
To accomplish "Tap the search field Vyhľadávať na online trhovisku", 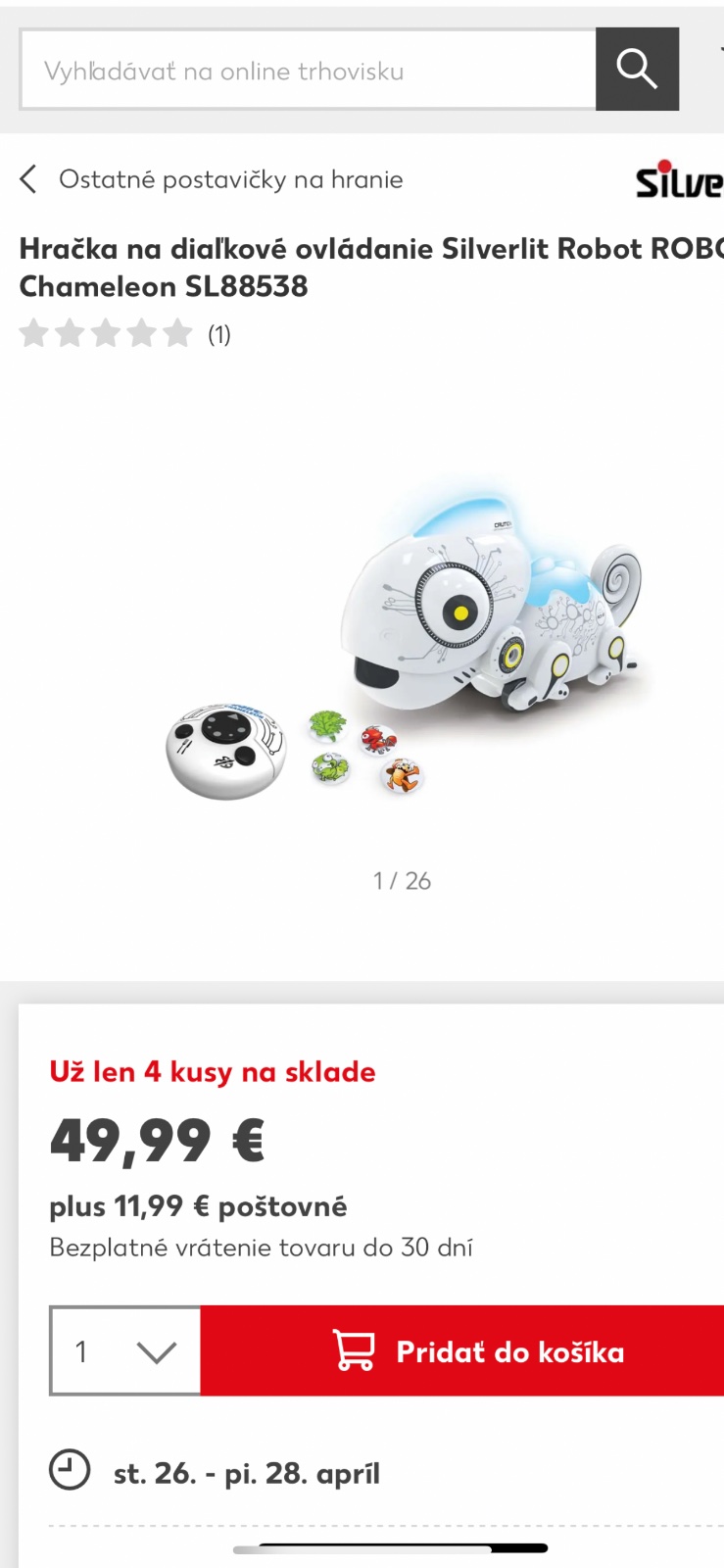I will (x=308, y=71).
